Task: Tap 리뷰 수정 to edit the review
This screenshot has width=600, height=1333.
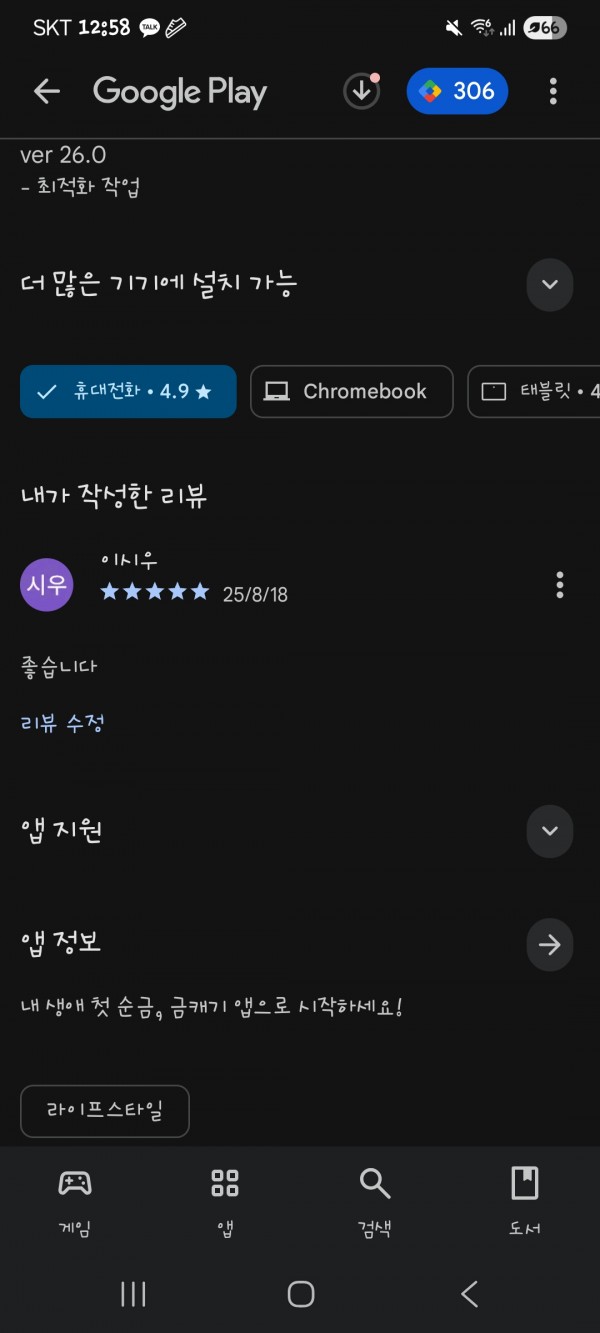Action: [62, 723]
